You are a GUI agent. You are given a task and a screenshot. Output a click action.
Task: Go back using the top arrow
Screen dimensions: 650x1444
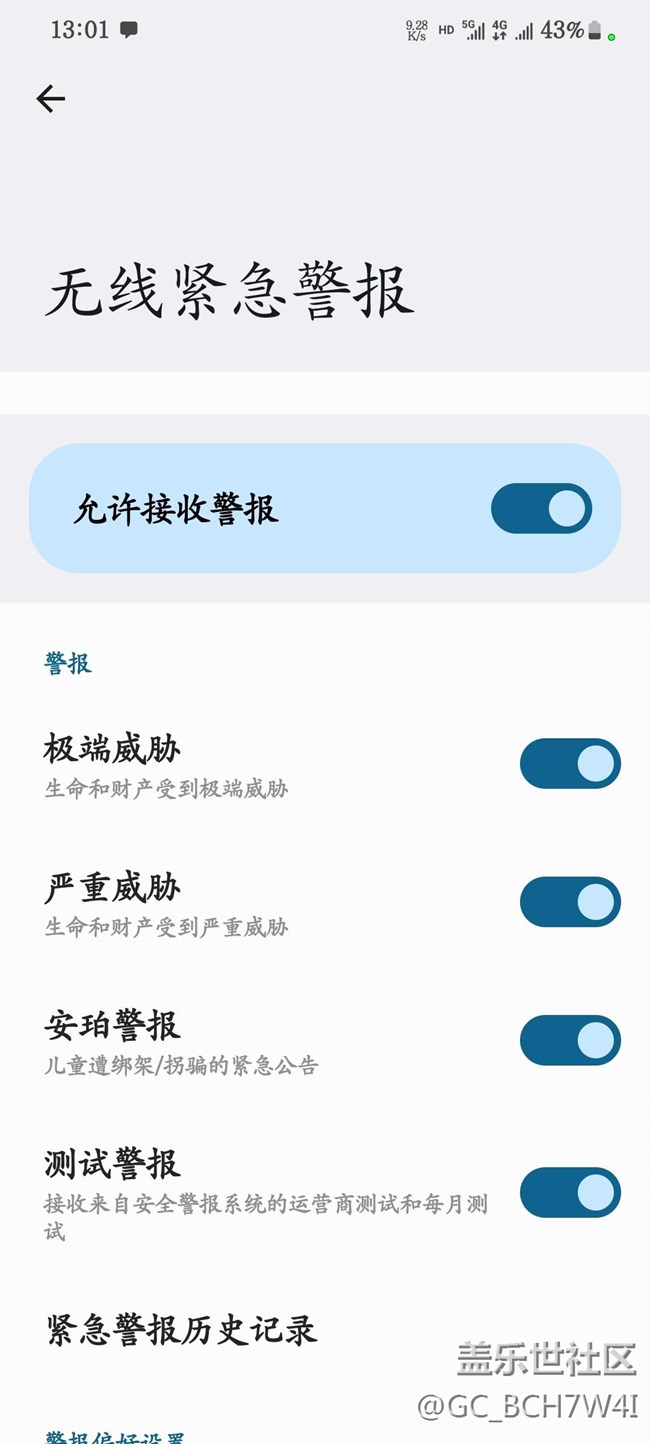pyautogui.click(x=50, y=98)
